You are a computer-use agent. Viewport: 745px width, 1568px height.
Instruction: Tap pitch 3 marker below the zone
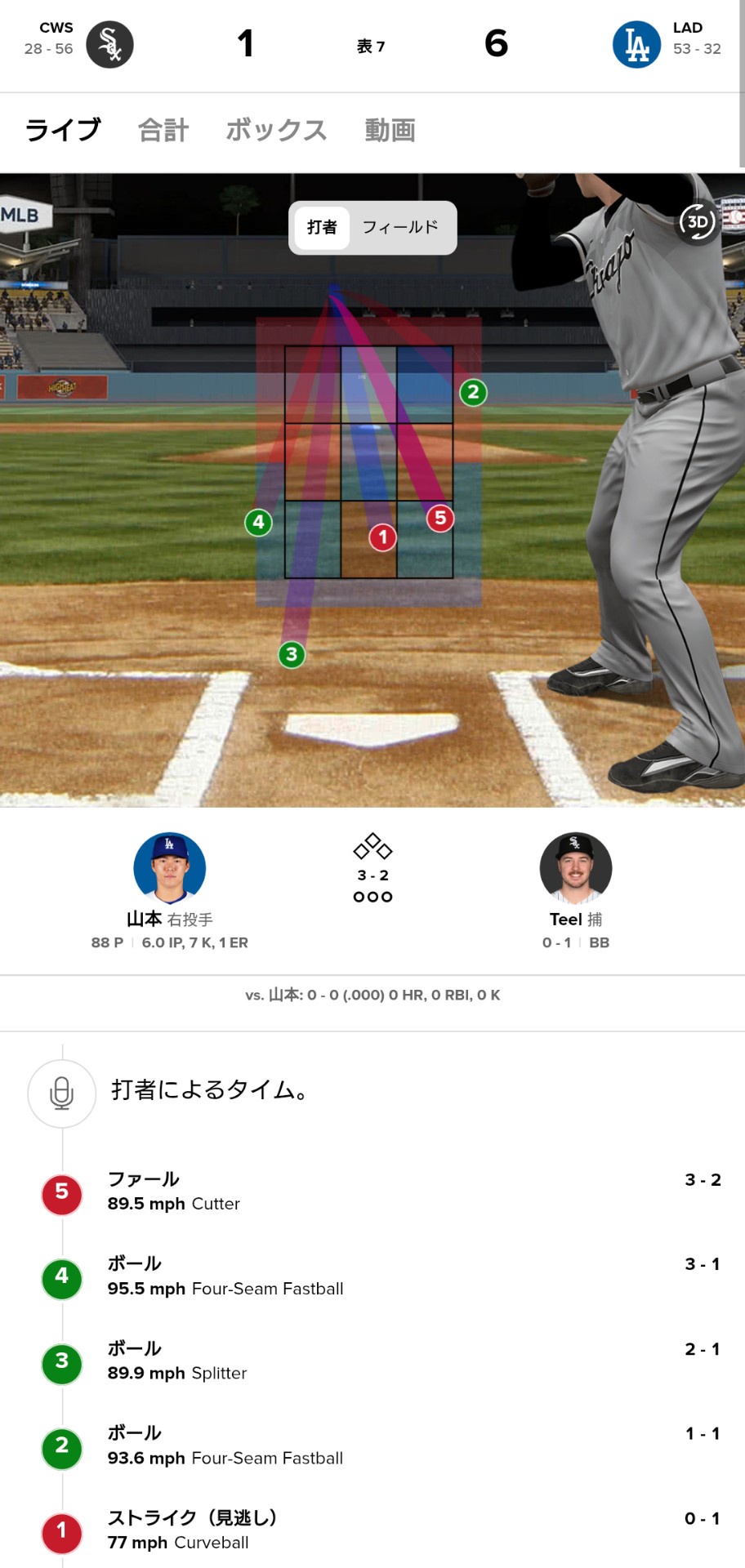pos(292,654)
